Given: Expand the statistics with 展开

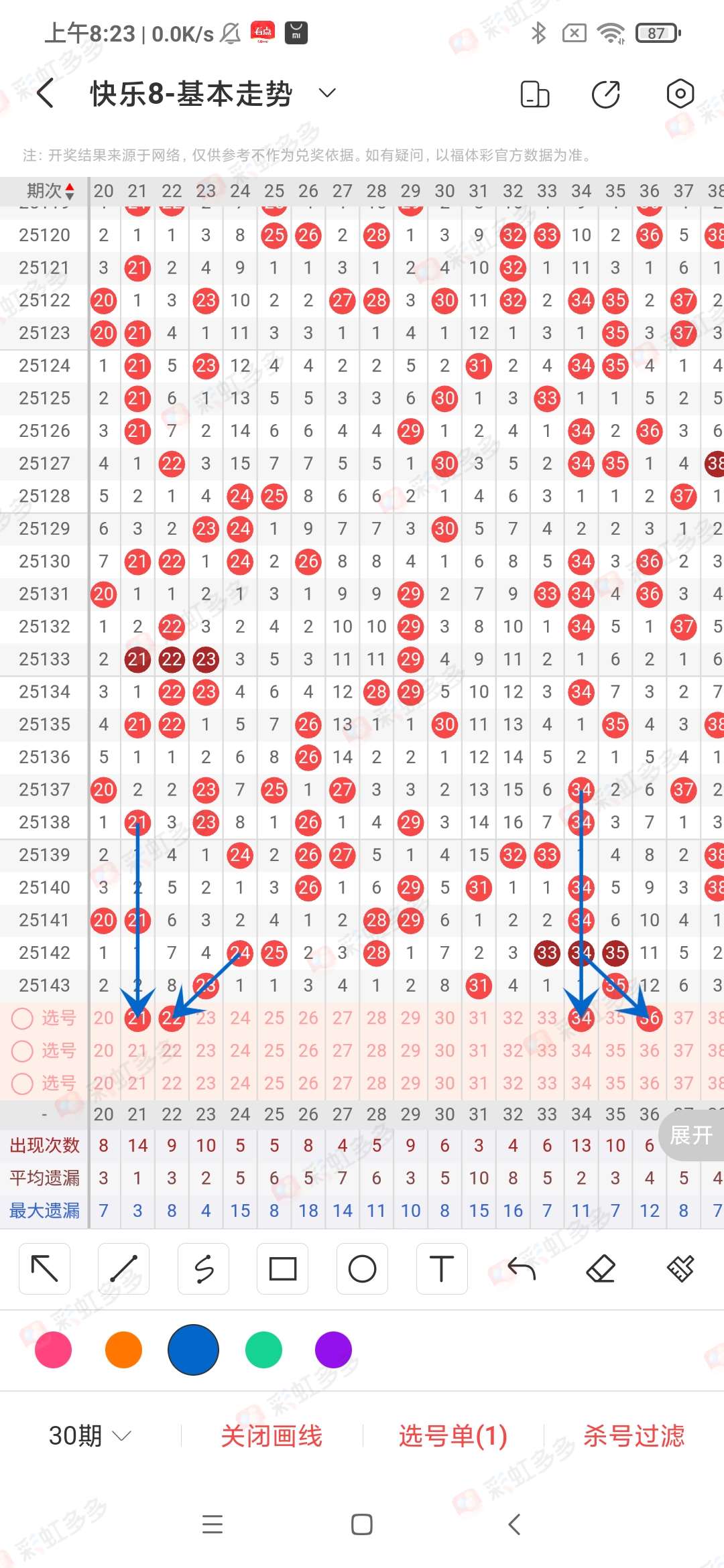Looking at the screenshot, I should click(692, 1134).
